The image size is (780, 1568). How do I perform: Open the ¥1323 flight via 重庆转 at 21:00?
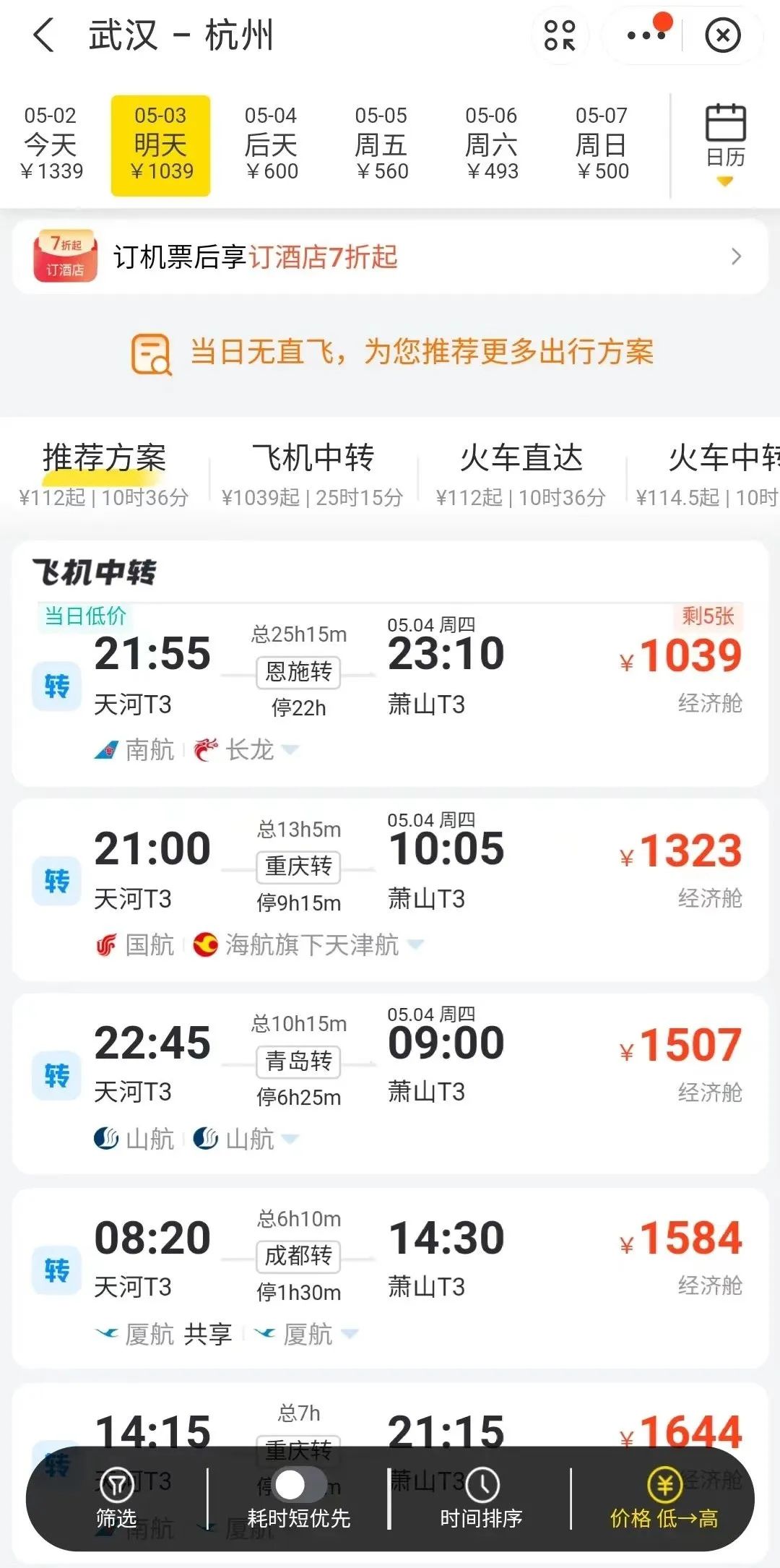(390, 890)
